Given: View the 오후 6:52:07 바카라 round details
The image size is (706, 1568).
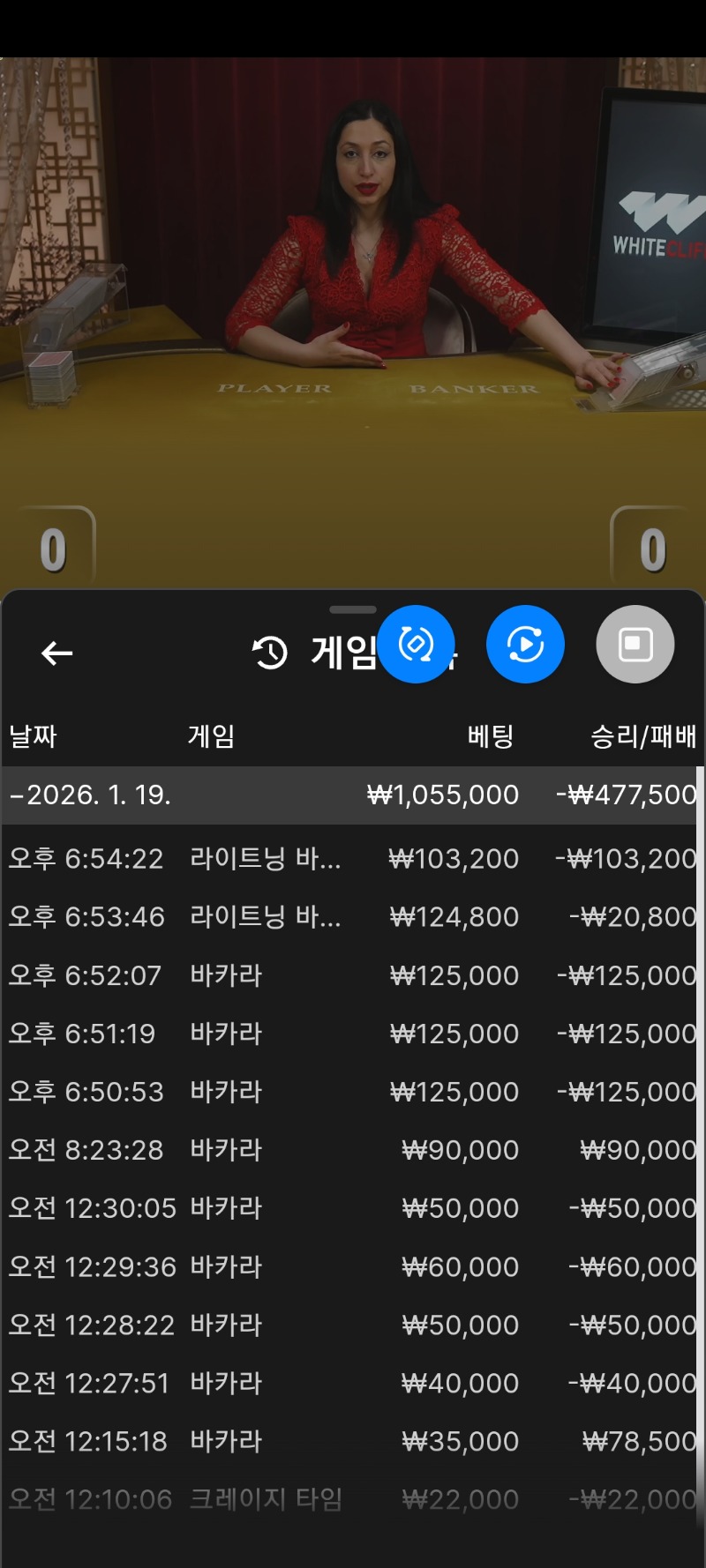Looking at the screenshot, I should click(353, 975).
